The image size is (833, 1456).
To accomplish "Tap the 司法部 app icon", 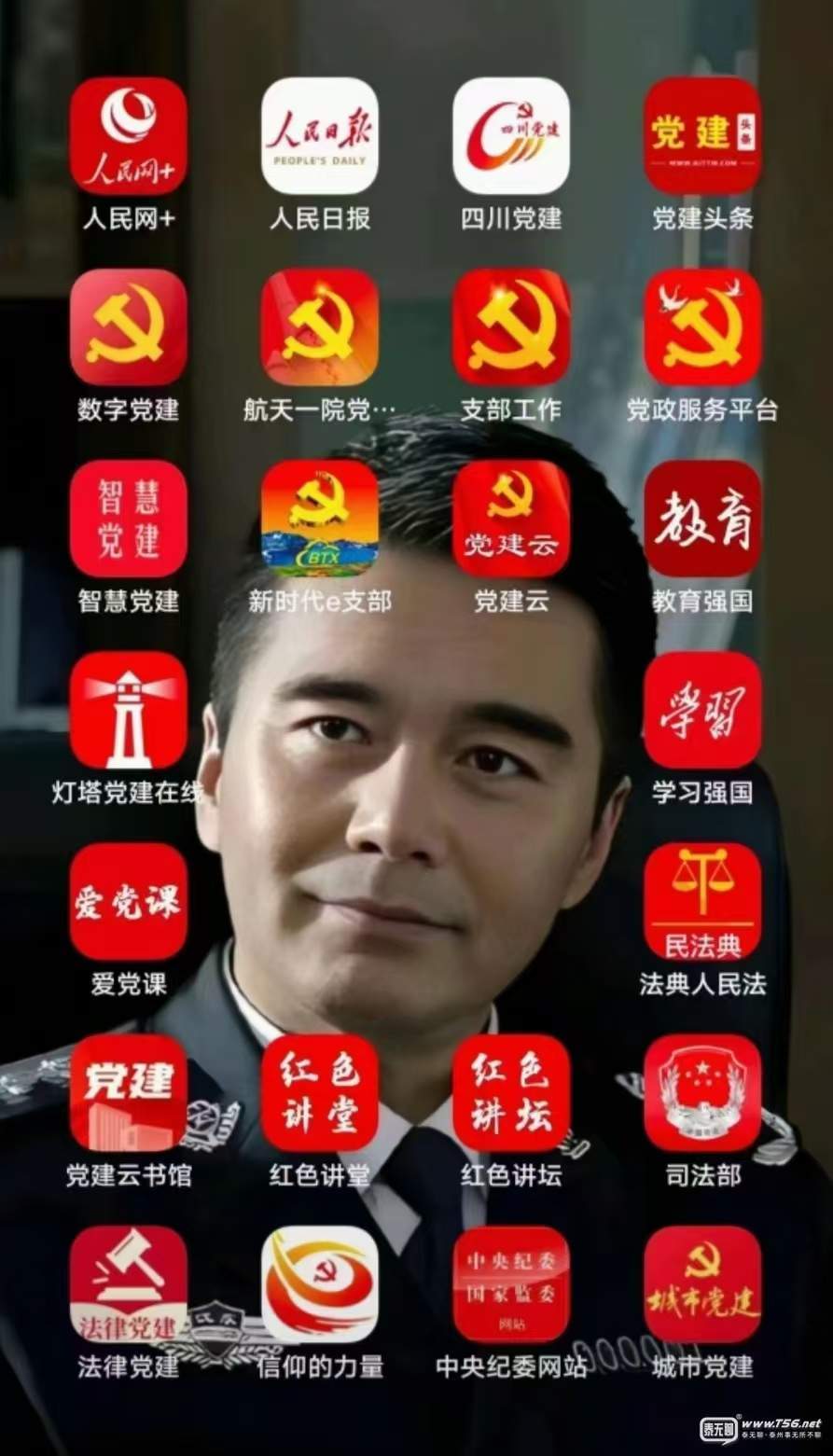I will (x=702, y=1093).
